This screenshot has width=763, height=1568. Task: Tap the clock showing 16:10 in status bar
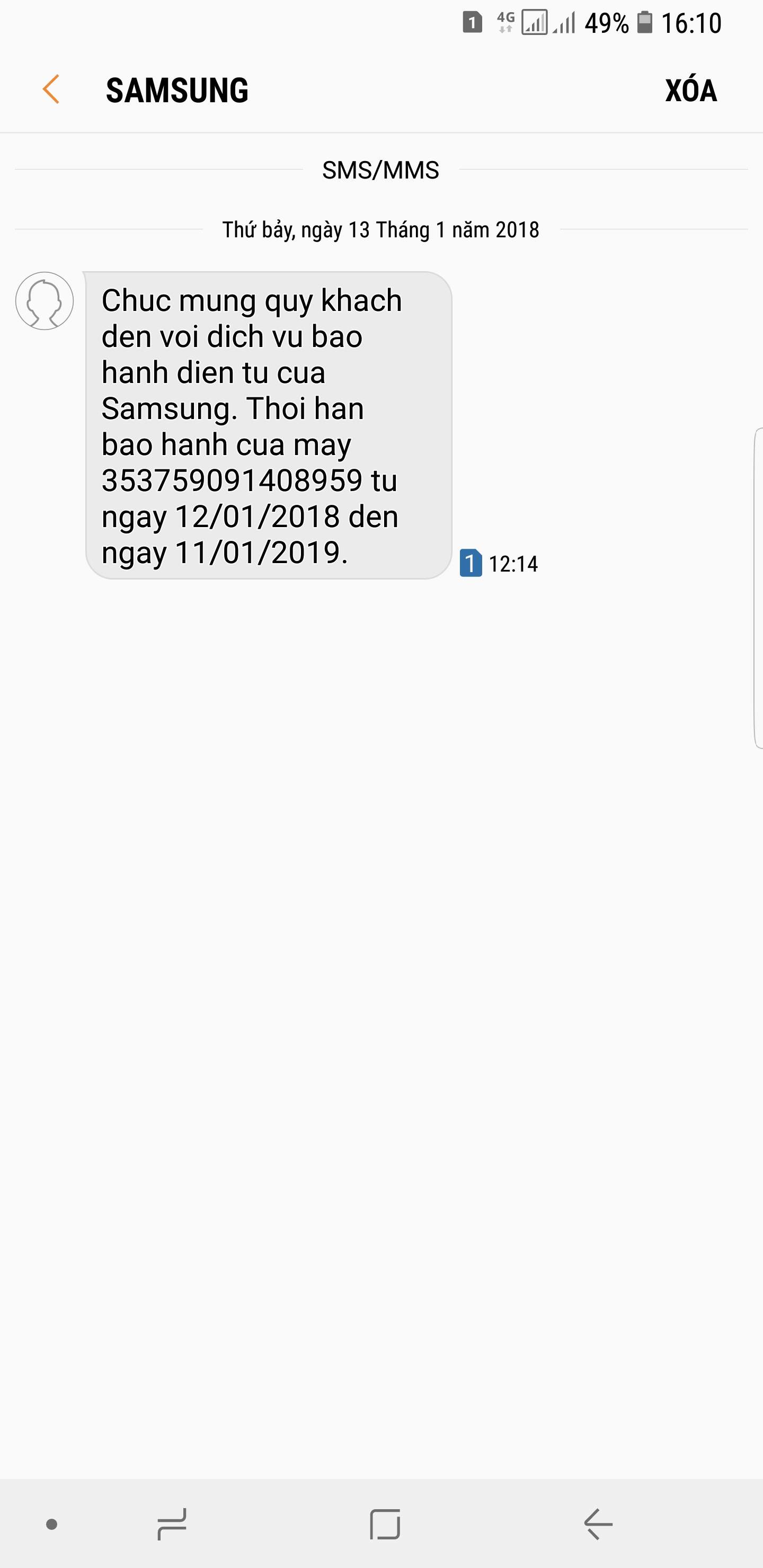point(694,22)
